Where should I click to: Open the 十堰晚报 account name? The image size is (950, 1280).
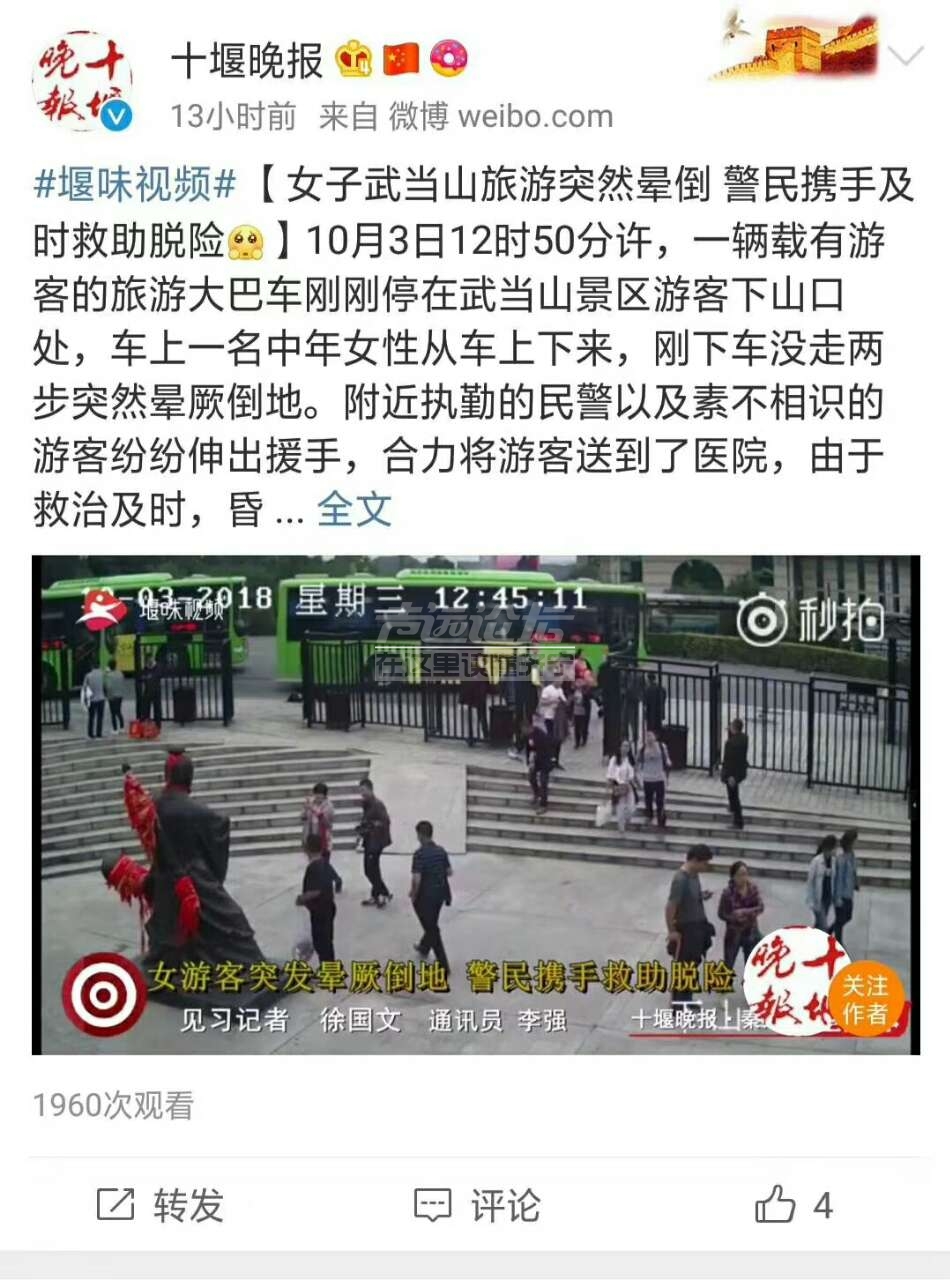click(247, 62)
